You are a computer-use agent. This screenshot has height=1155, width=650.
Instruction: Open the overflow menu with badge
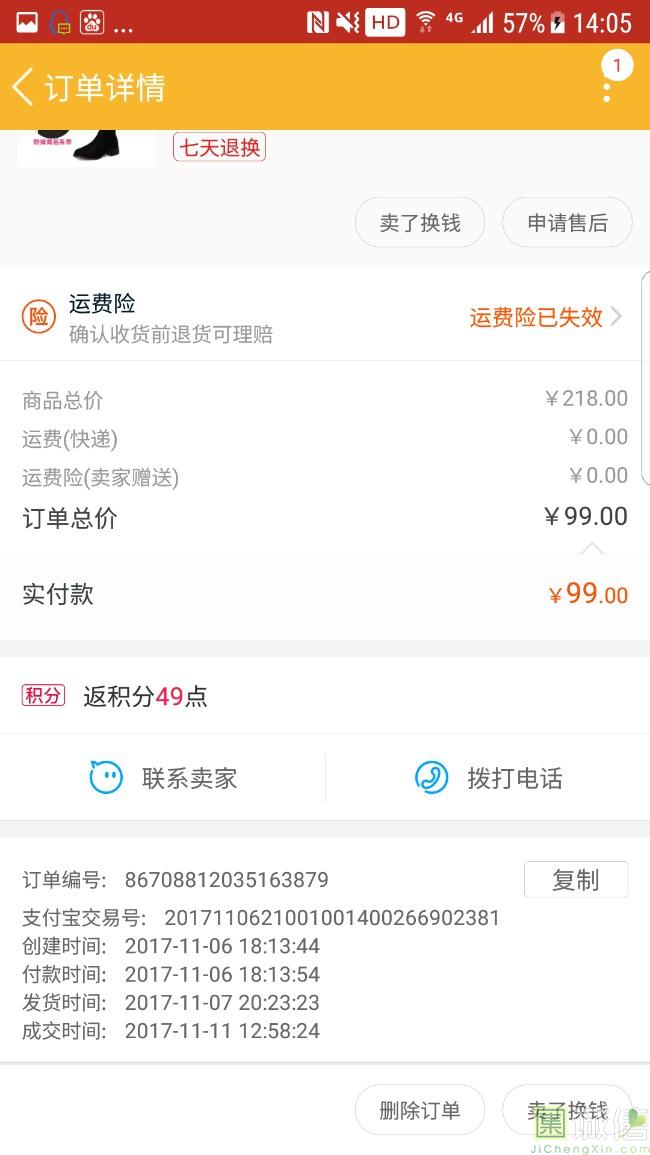[x=607, y=87]
